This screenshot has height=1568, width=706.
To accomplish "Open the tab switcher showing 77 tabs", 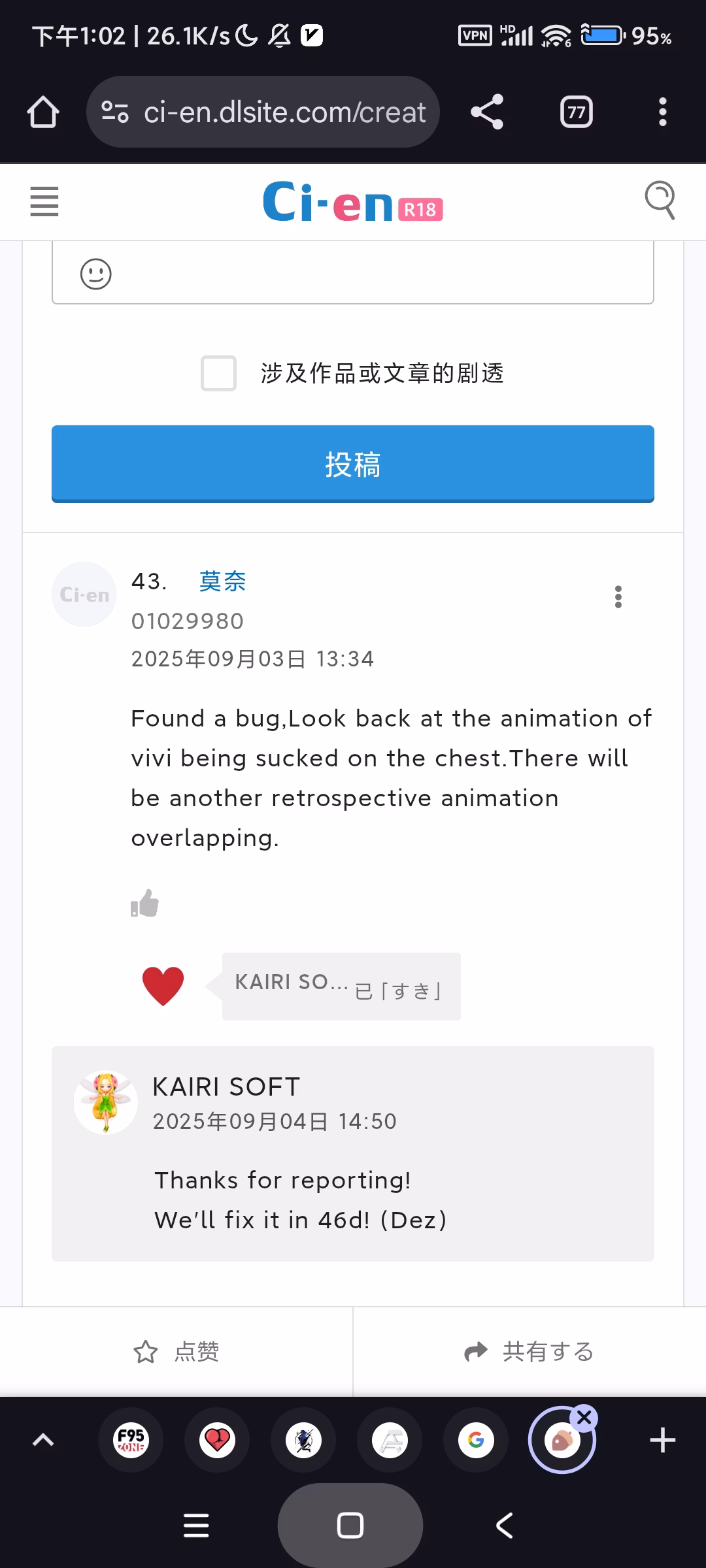I will click(577, 112).
